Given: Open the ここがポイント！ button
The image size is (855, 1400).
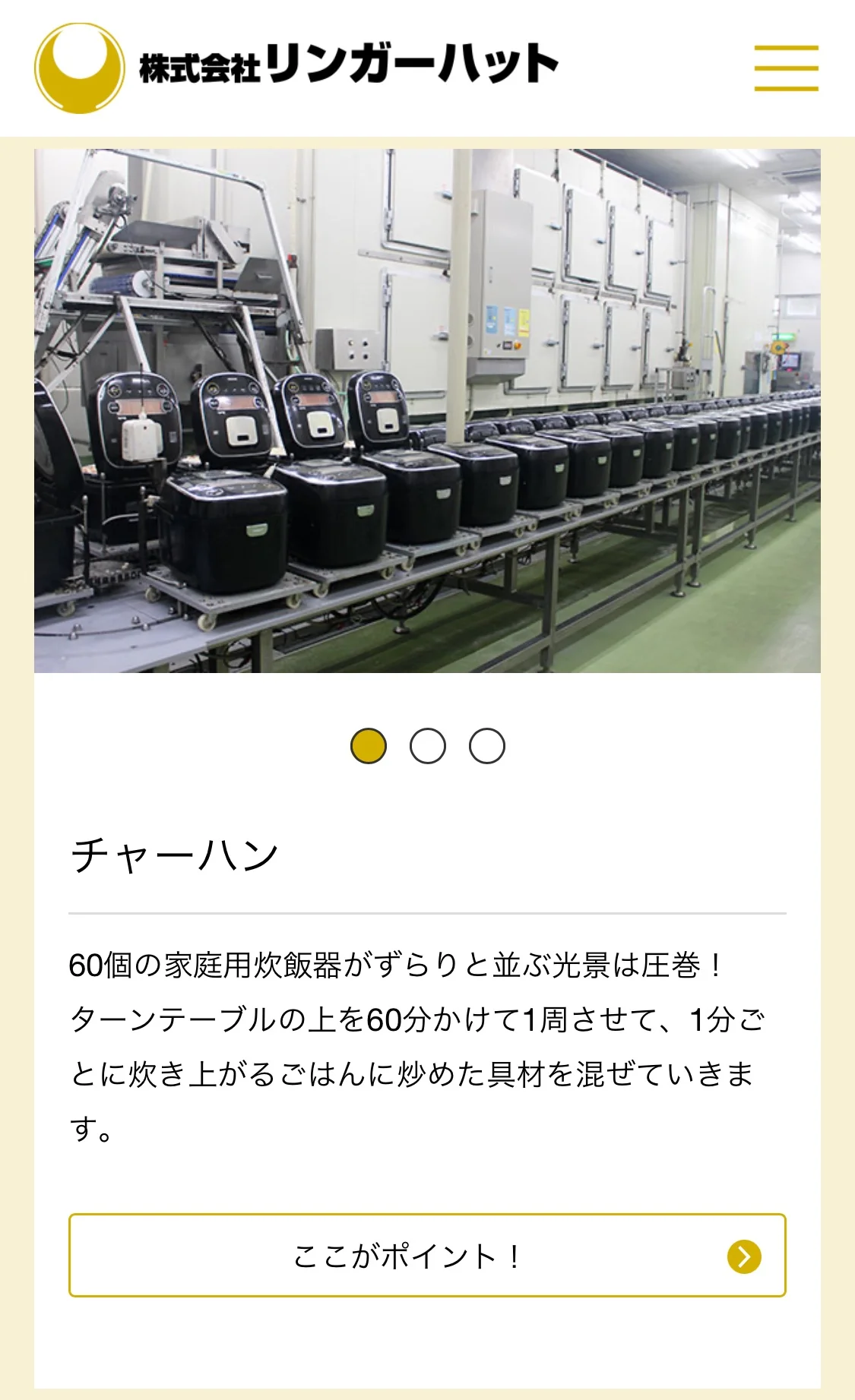Looking at the screenshot, I should 427,1256.
